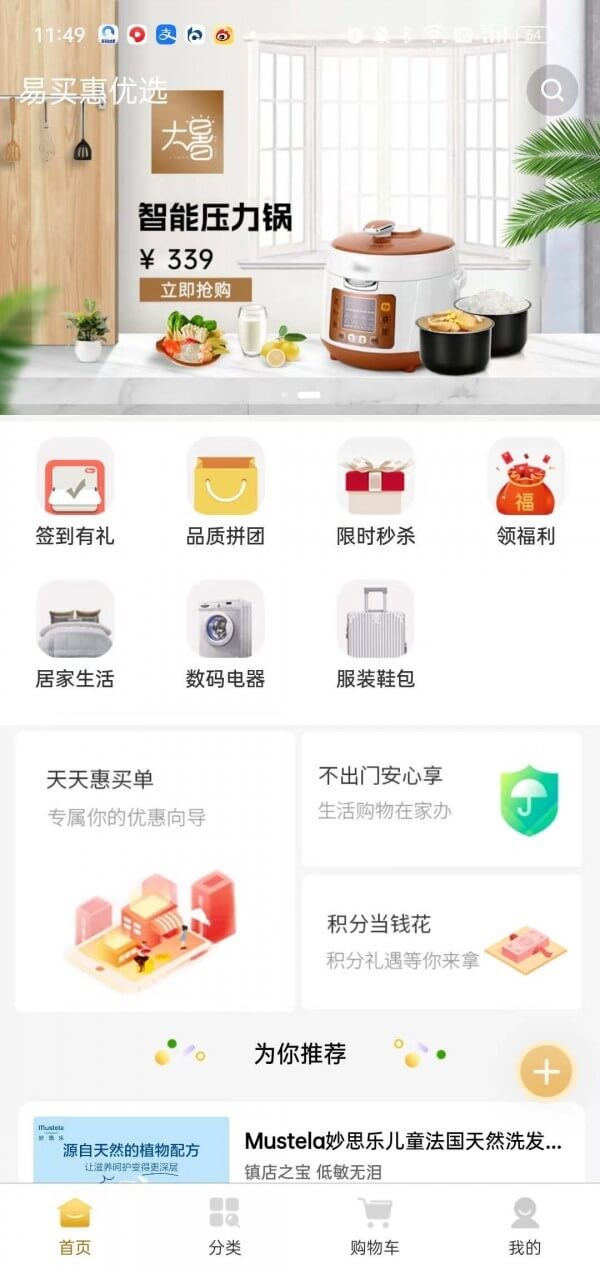
Task: Switch to the 分类 tab
Action: [225, 1226]
